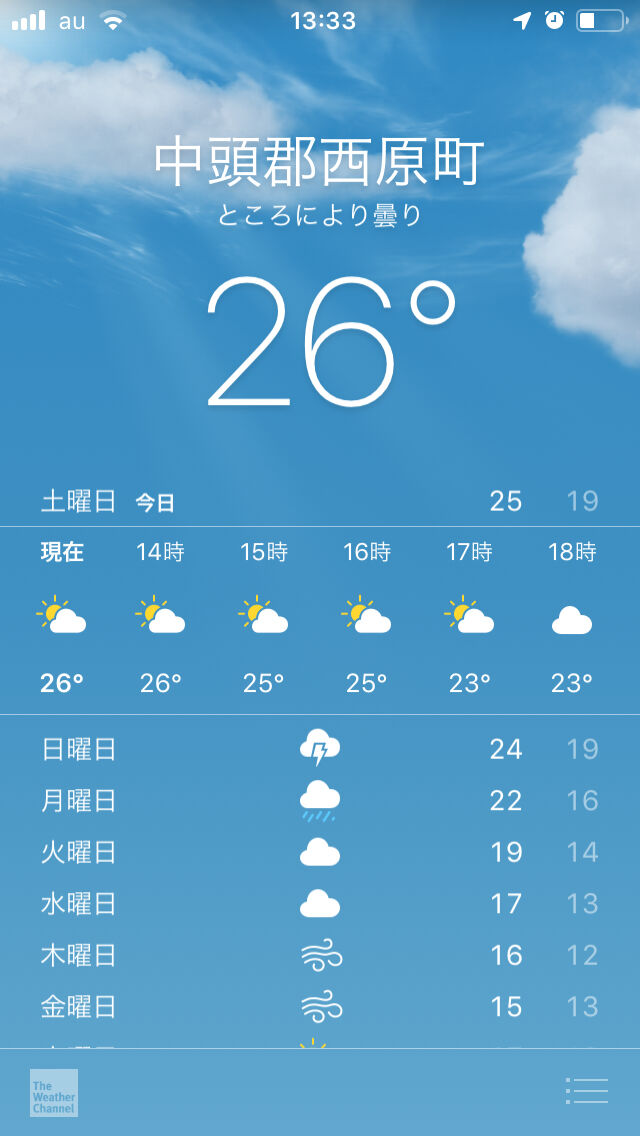This screenshot has width=640, height=1136.
Task: Open The Weather Channel link
Action: (54, 1093)
